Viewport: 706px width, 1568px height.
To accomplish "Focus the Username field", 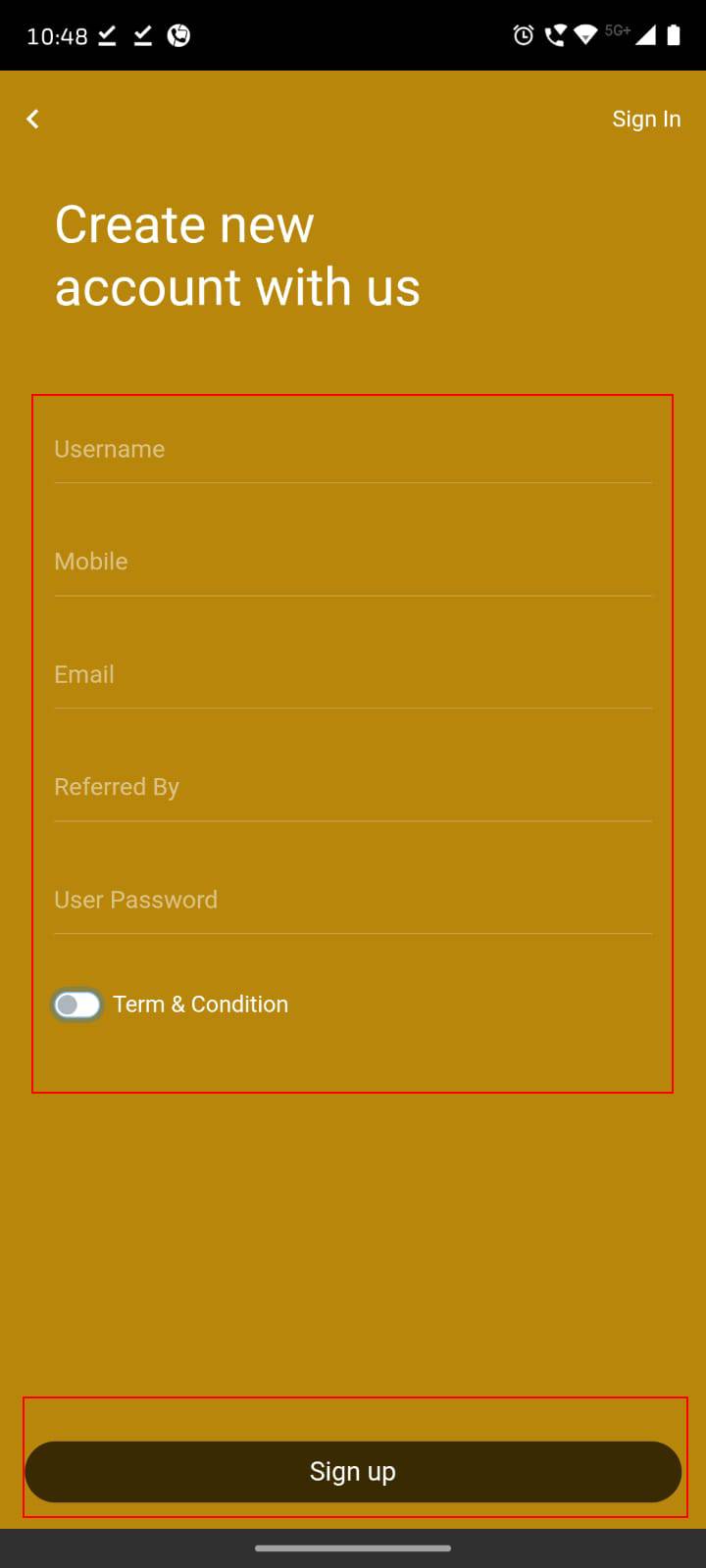I will pyautogui.click(x=352, y=450).
